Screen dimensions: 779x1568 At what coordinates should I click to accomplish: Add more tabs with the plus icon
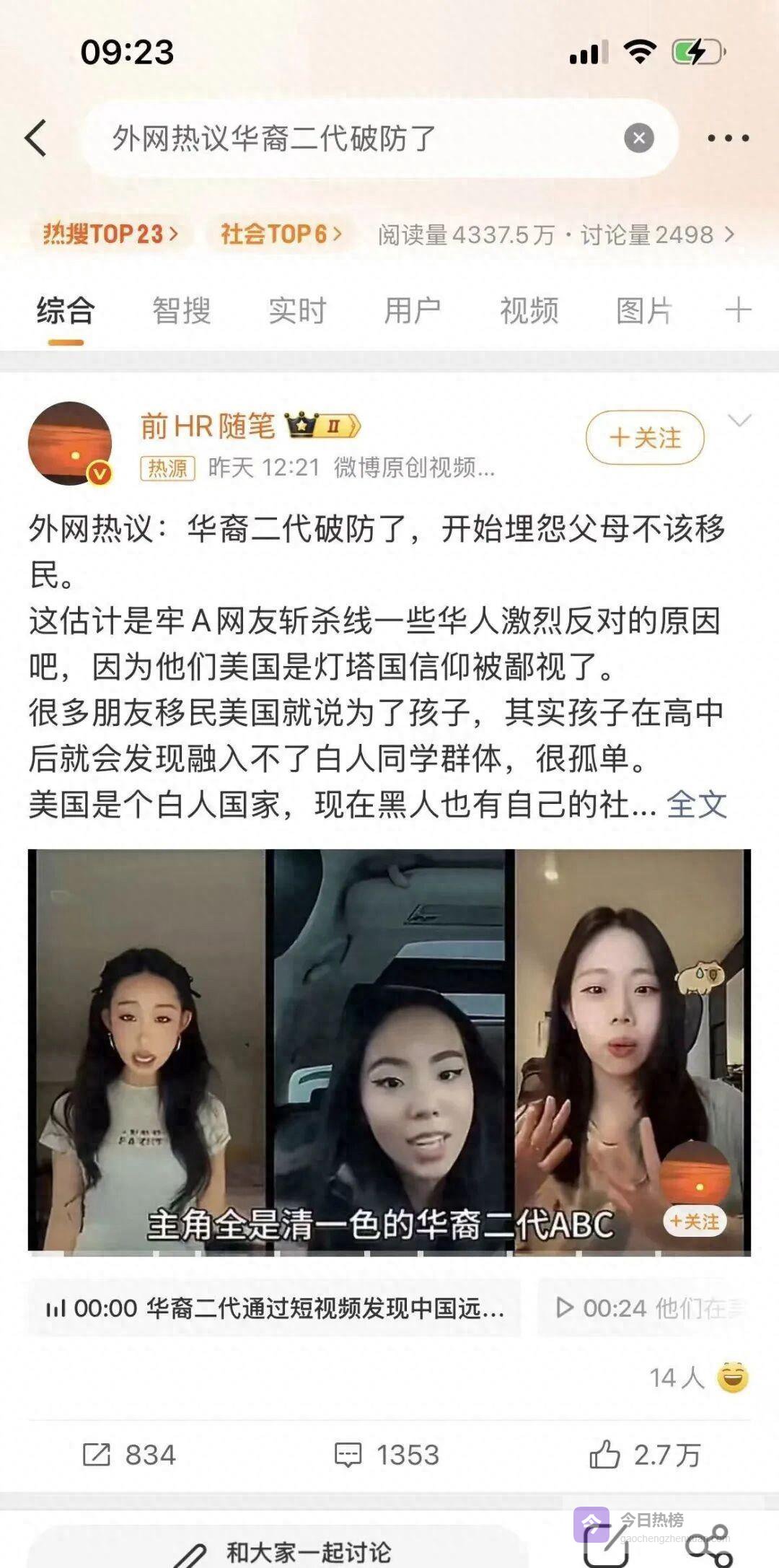[x=738, y=311]
